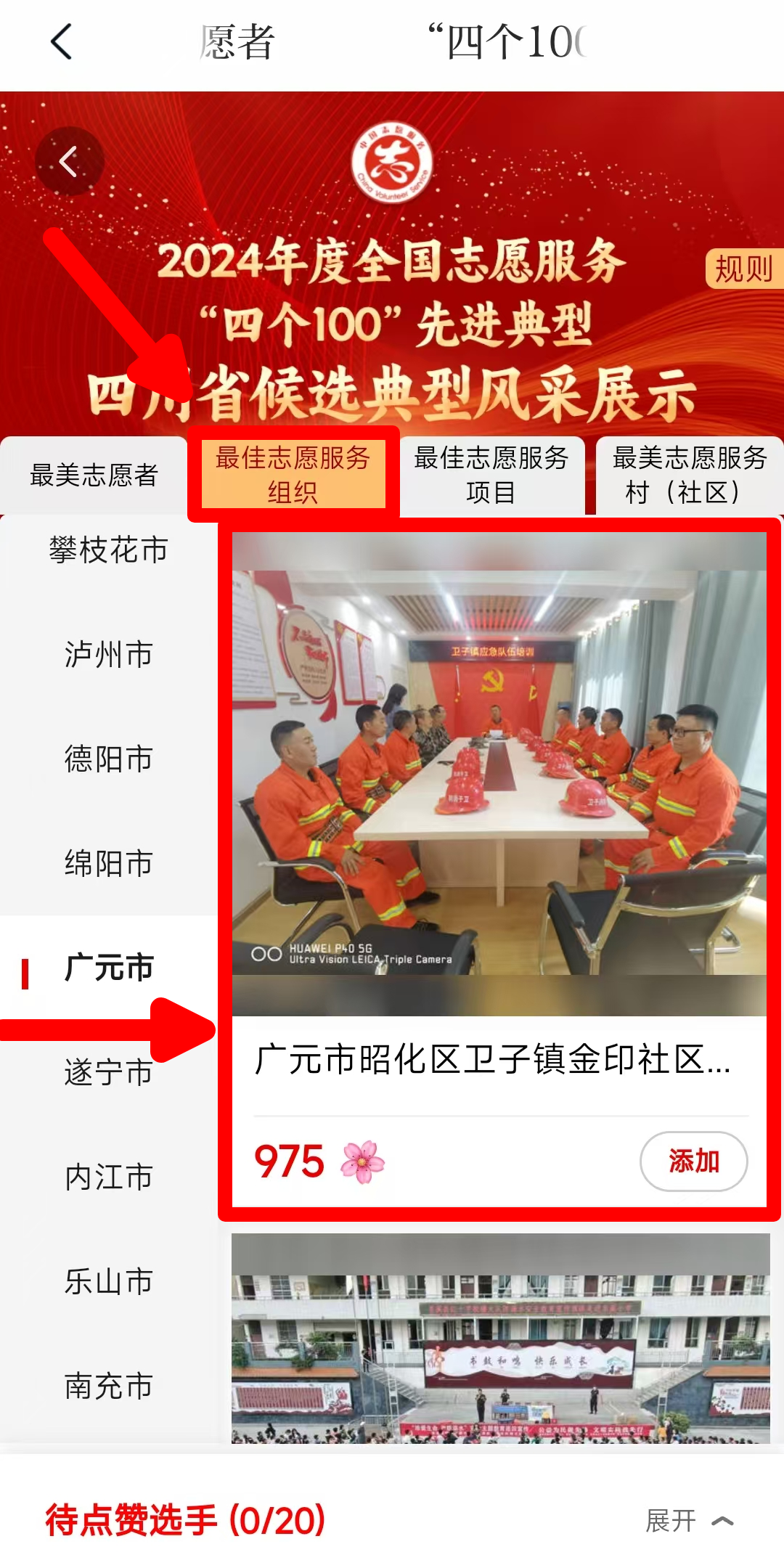This screenshot has height=1568, width=784.
Task: Add the 广元市昭化区 candidate with 添加
Action: [693, 1161]
